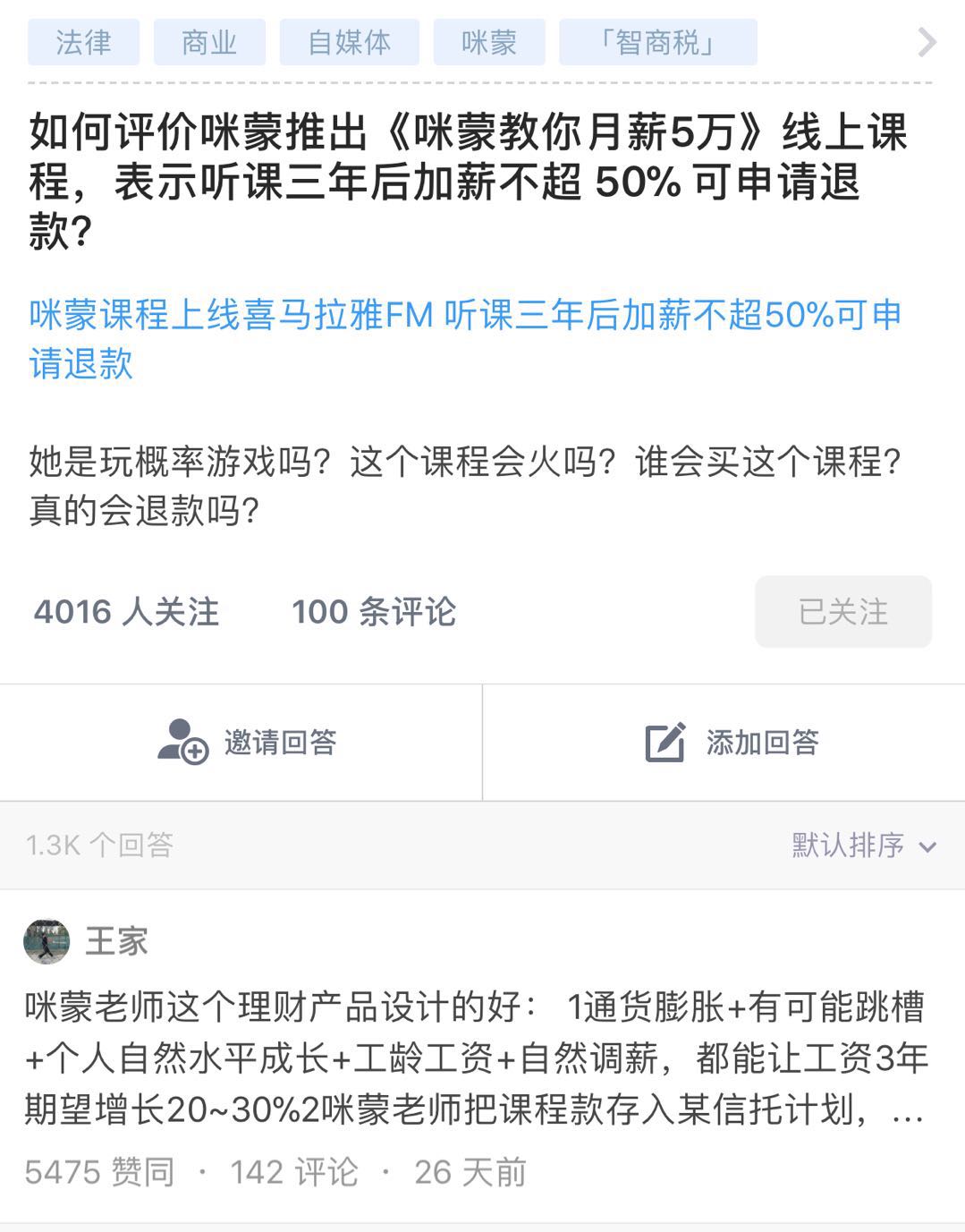Open the 自媒体 topic tag
Viewport: 965px width, 1232px height.
[349, 42]
